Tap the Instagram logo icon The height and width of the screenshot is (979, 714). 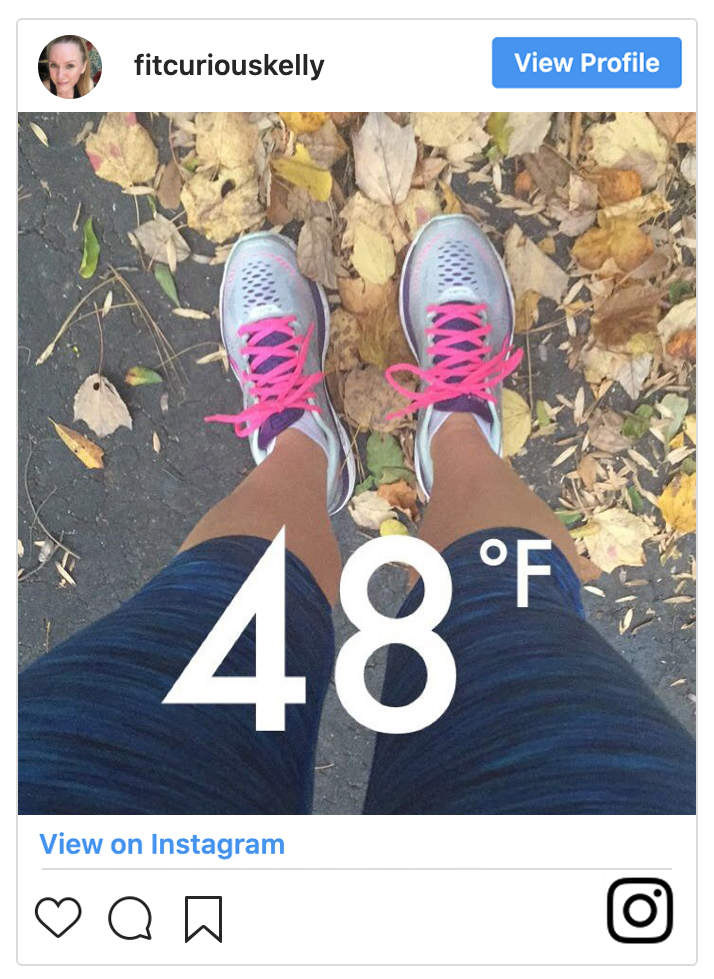tap(640, 910)
